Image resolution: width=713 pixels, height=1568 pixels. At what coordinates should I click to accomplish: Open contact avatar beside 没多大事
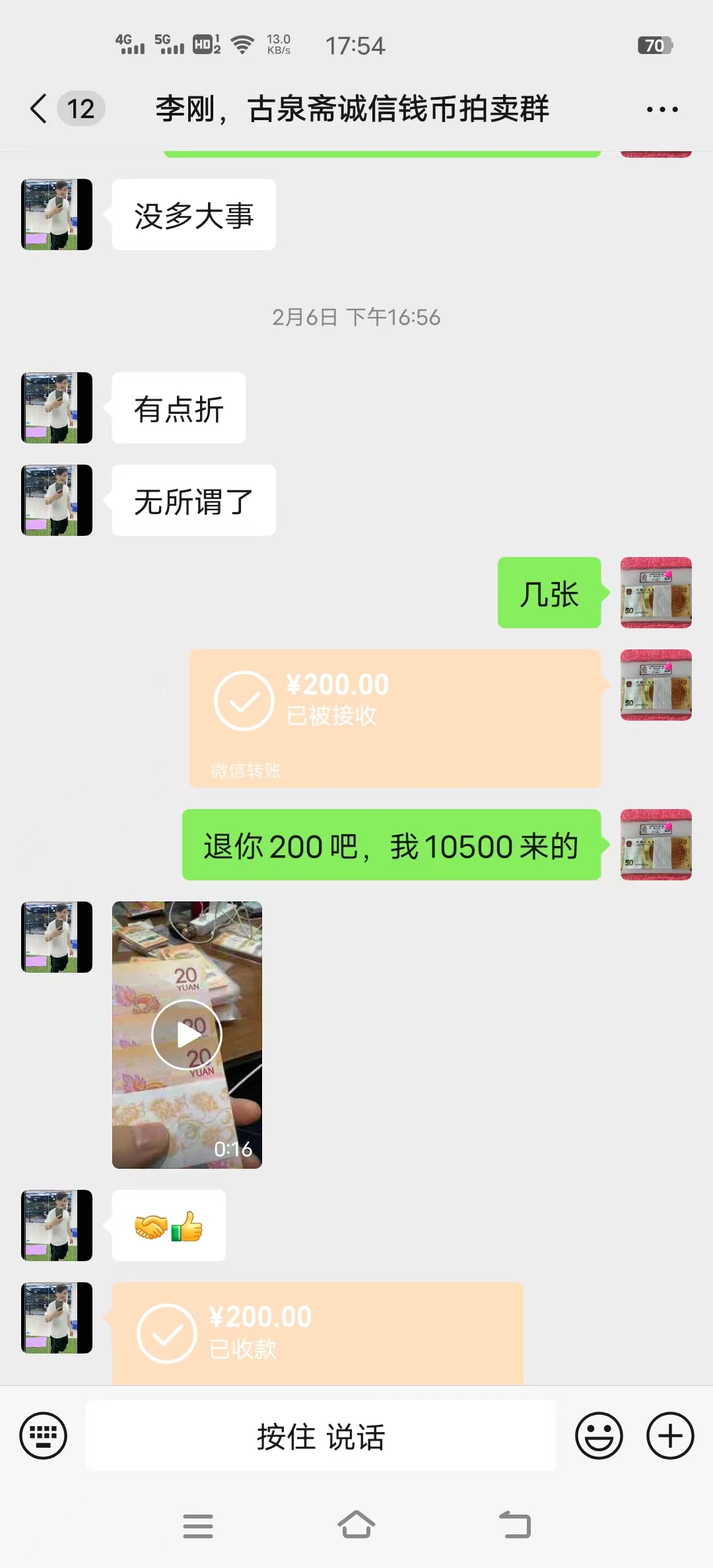(57, 214)
